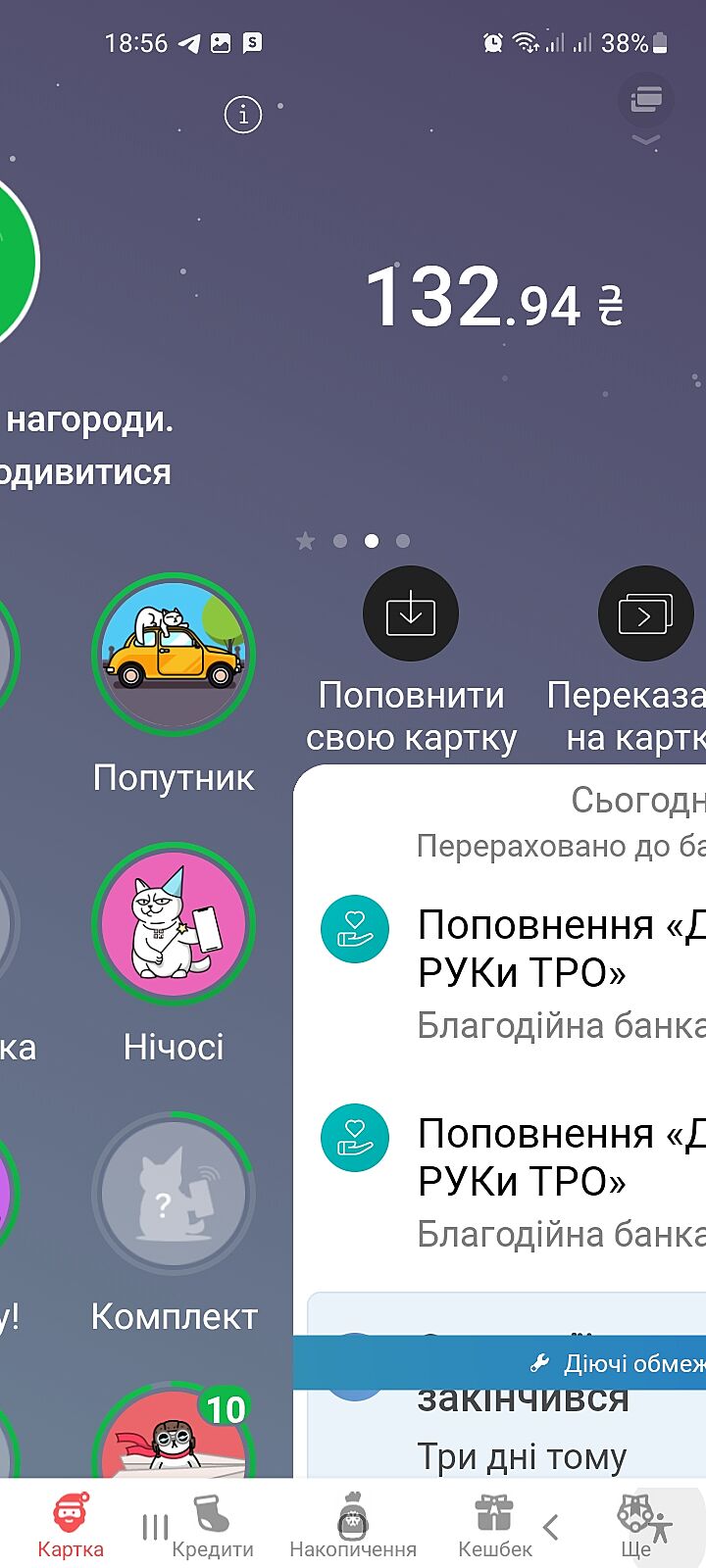
Task: Open the Нічосі achievement
Action: (x=174, y=924)
